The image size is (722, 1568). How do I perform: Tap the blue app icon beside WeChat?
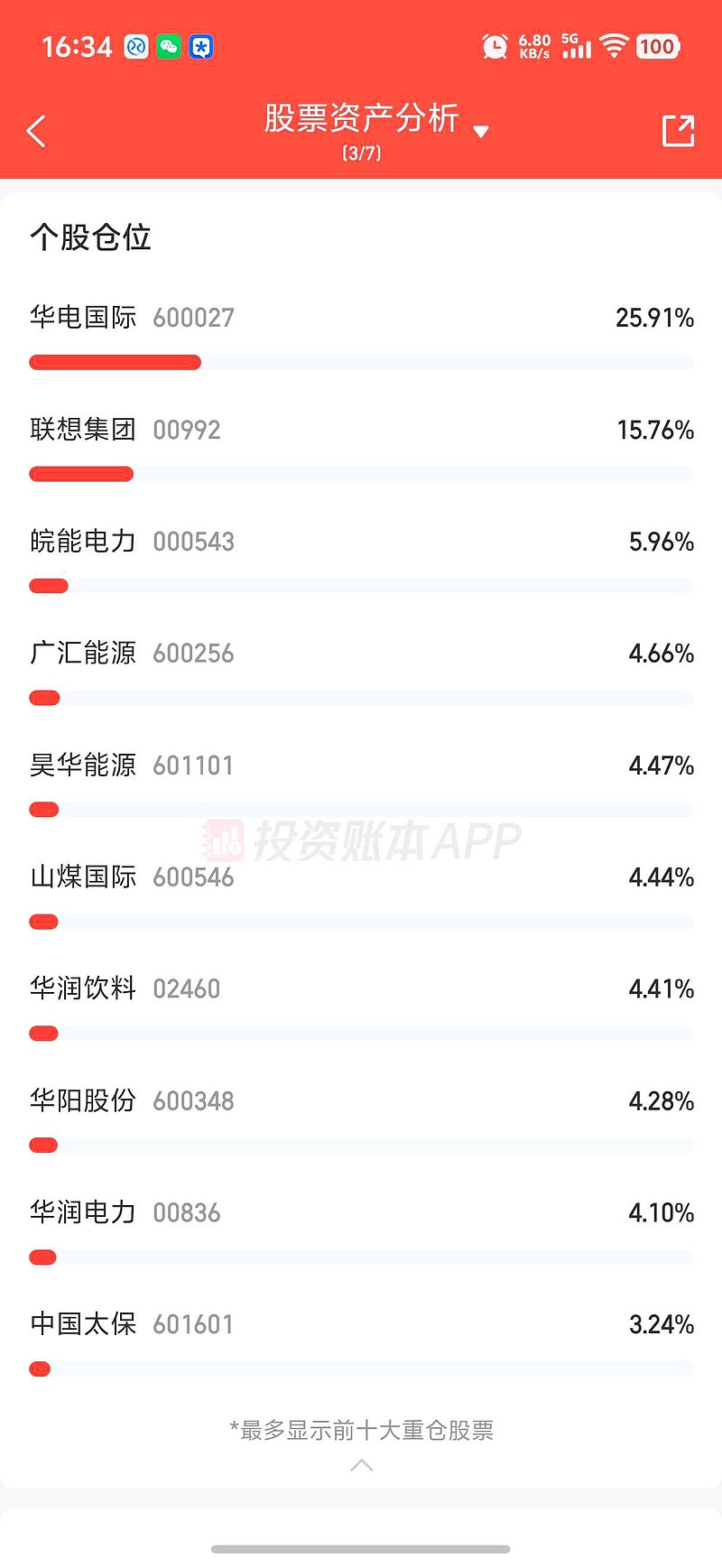click(201, 46)
